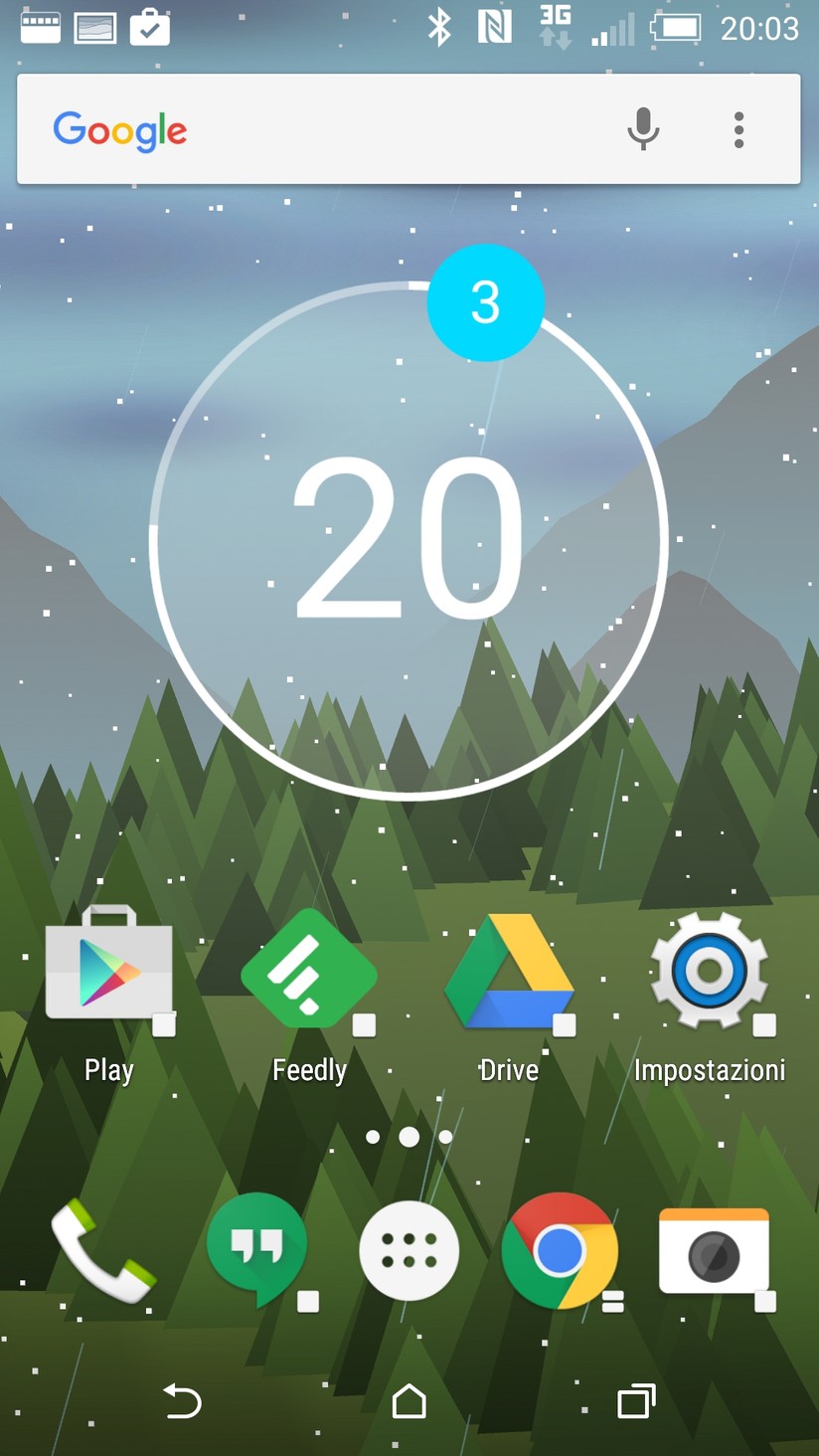The image size is (819, 1456).
Task: Open the camera app
Action: [x=714, y=1250]
